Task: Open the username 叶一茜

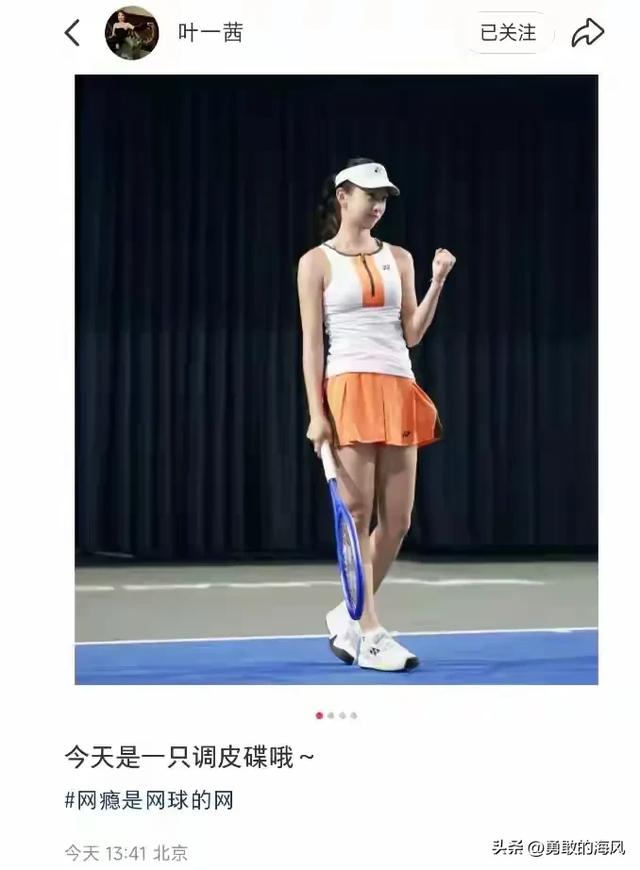Action: 210,33
